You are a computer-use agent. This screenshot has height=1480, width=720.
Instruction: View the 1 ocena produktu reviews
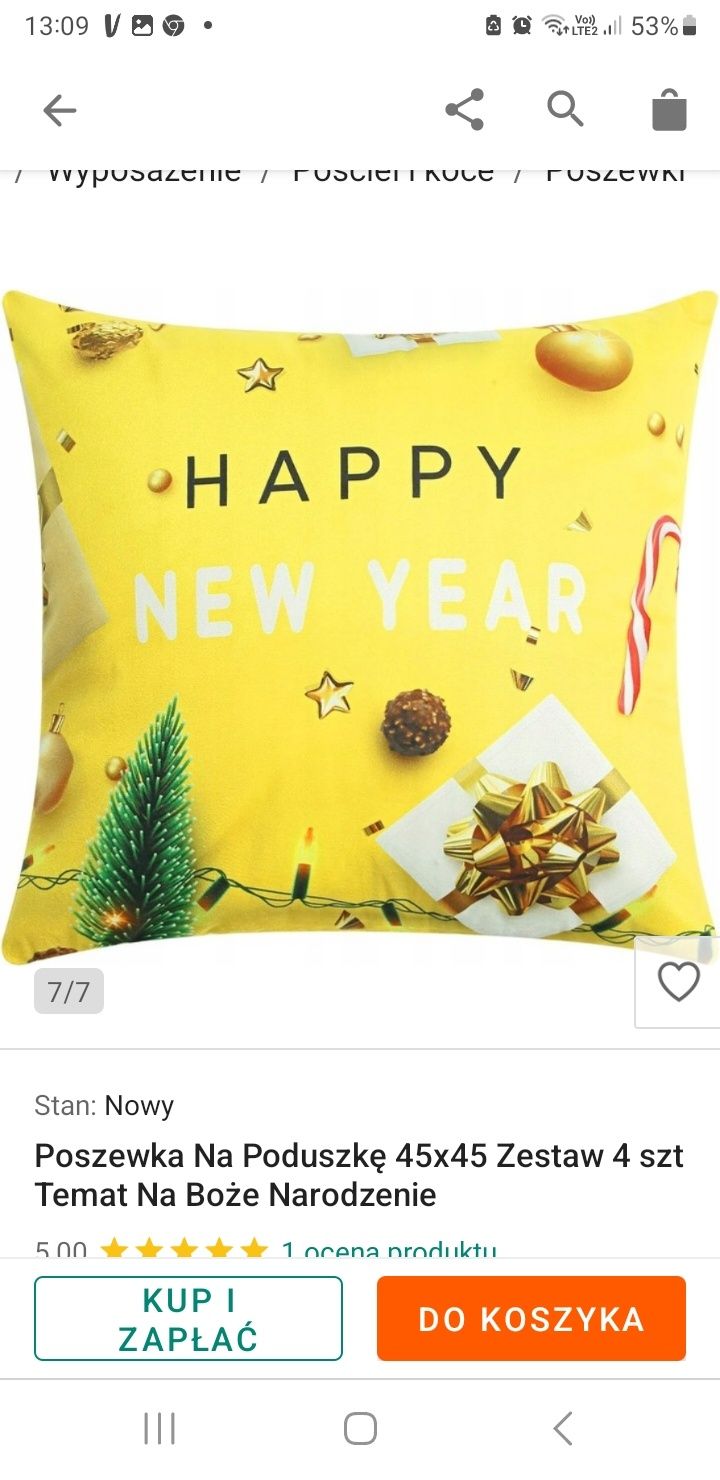[x=389, y=1250]
